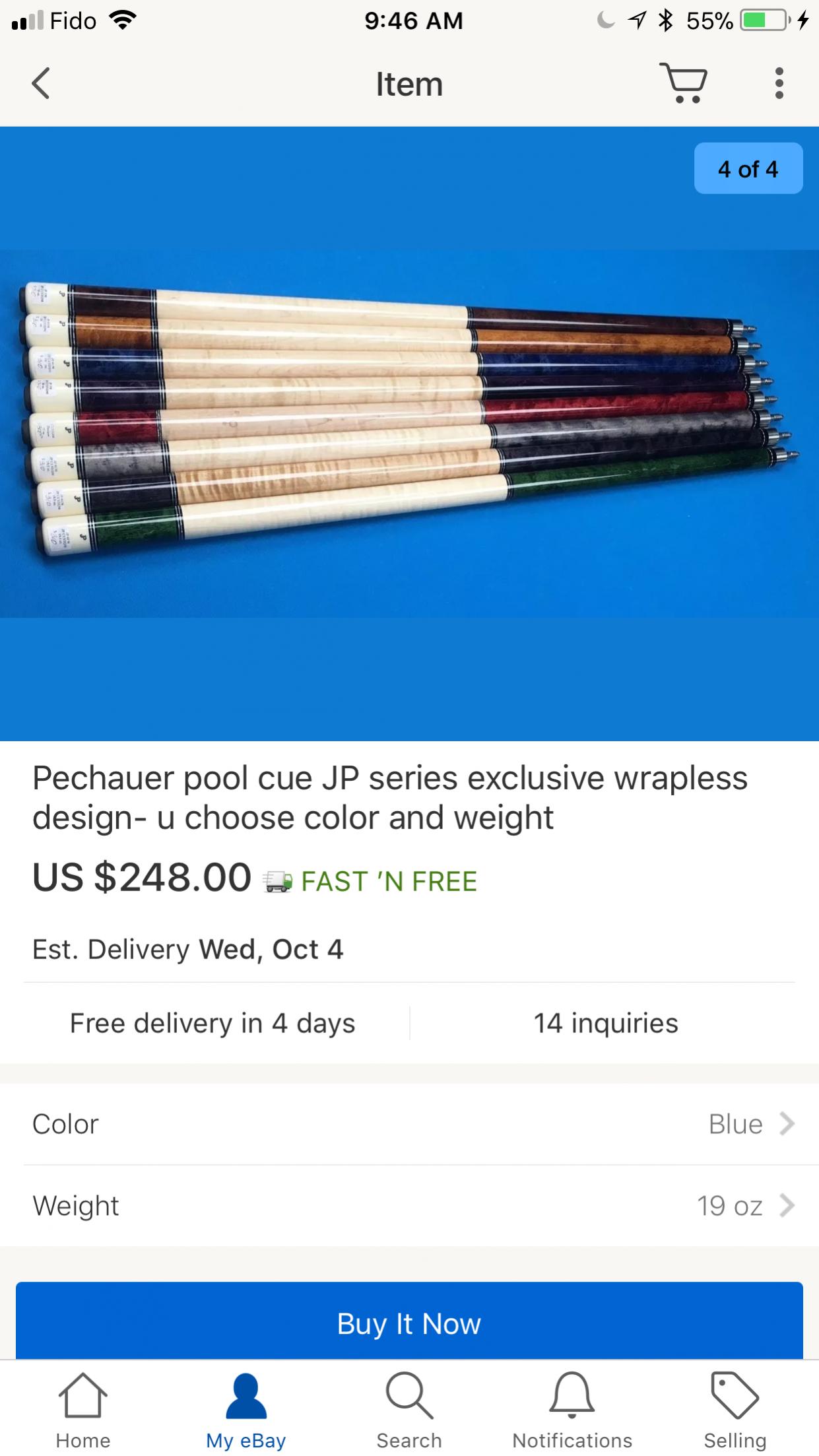The height and width of the screenshot is (1456, 819).
Task: Change the Color option from Blue
Action: (409, 1124)
